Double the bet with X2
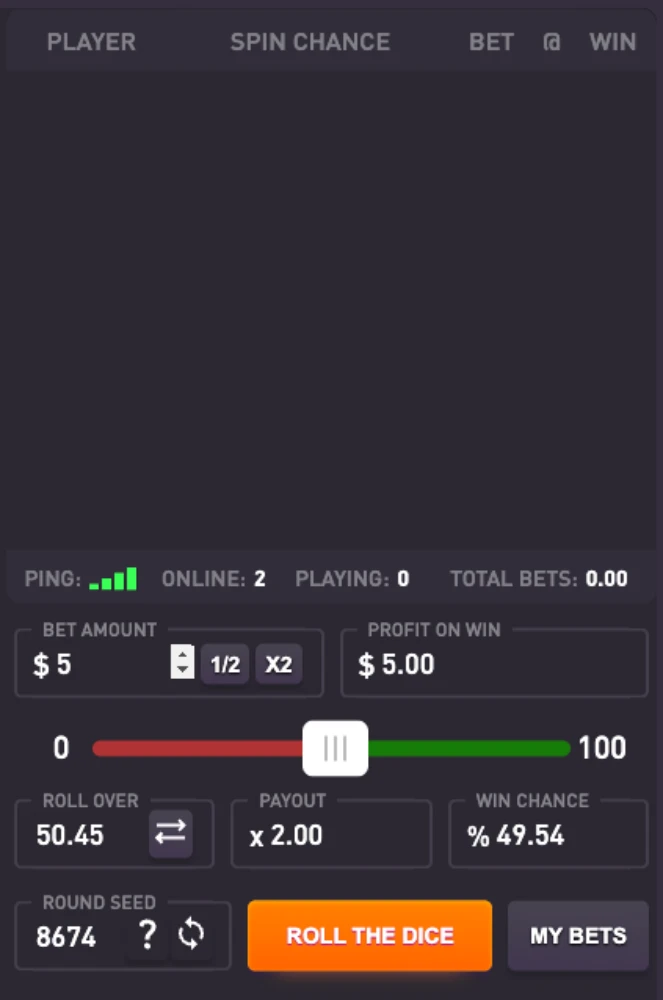The width and height of the screenshot is (663, 1000). 278,664
